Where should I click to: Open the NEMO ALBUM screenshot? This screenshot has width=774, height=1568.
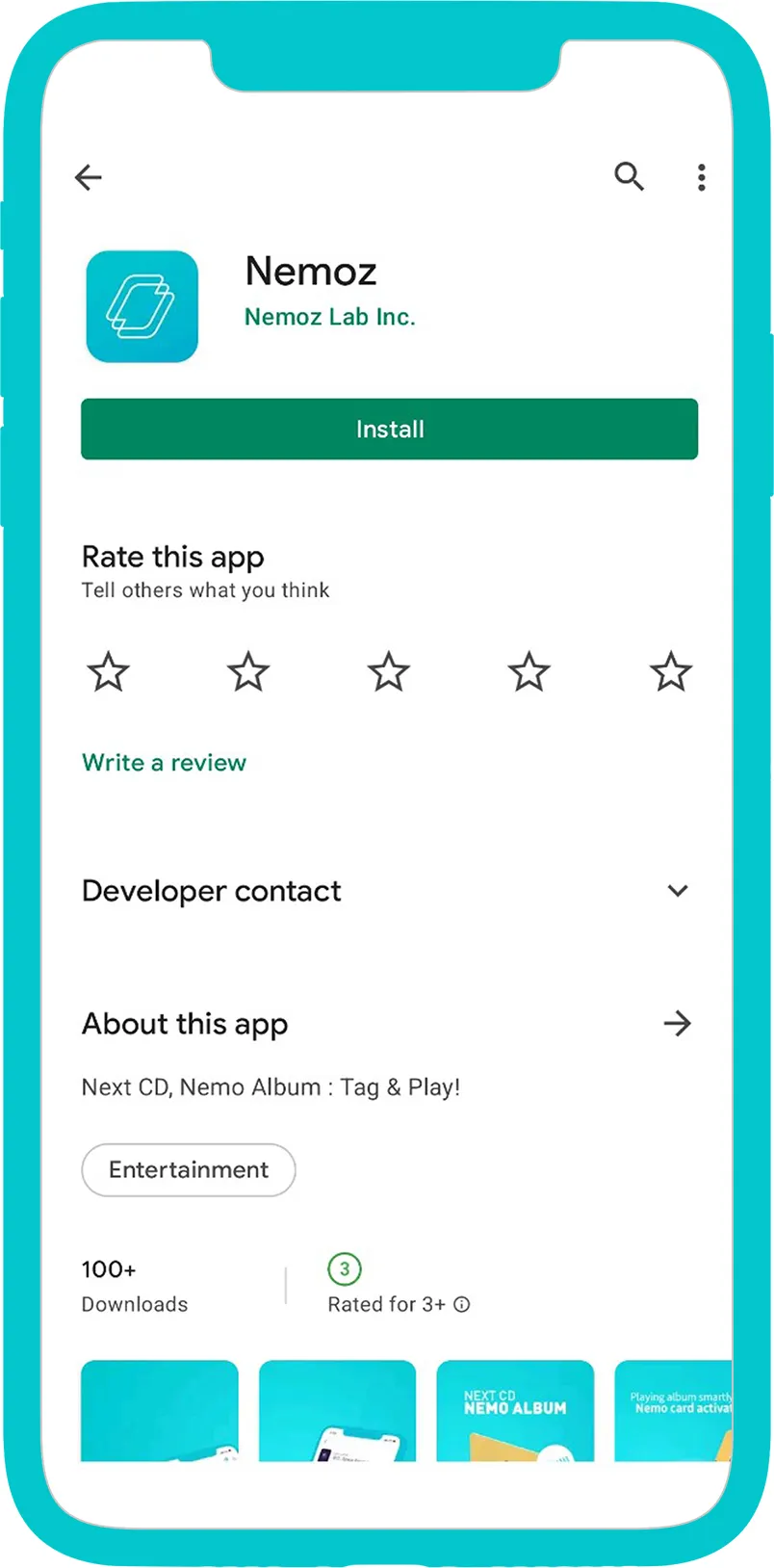(515, 1410)
